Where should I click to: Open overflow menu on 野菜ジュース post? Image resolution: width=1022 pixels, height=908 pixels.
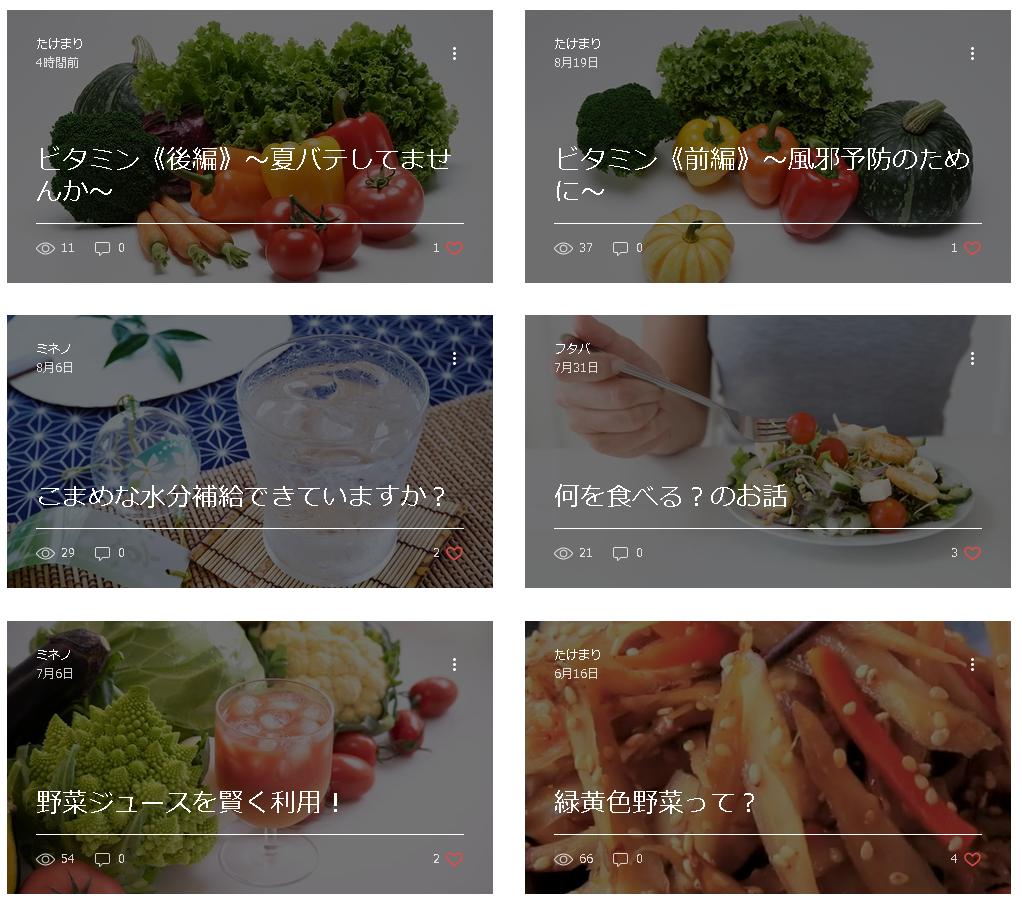455,664
